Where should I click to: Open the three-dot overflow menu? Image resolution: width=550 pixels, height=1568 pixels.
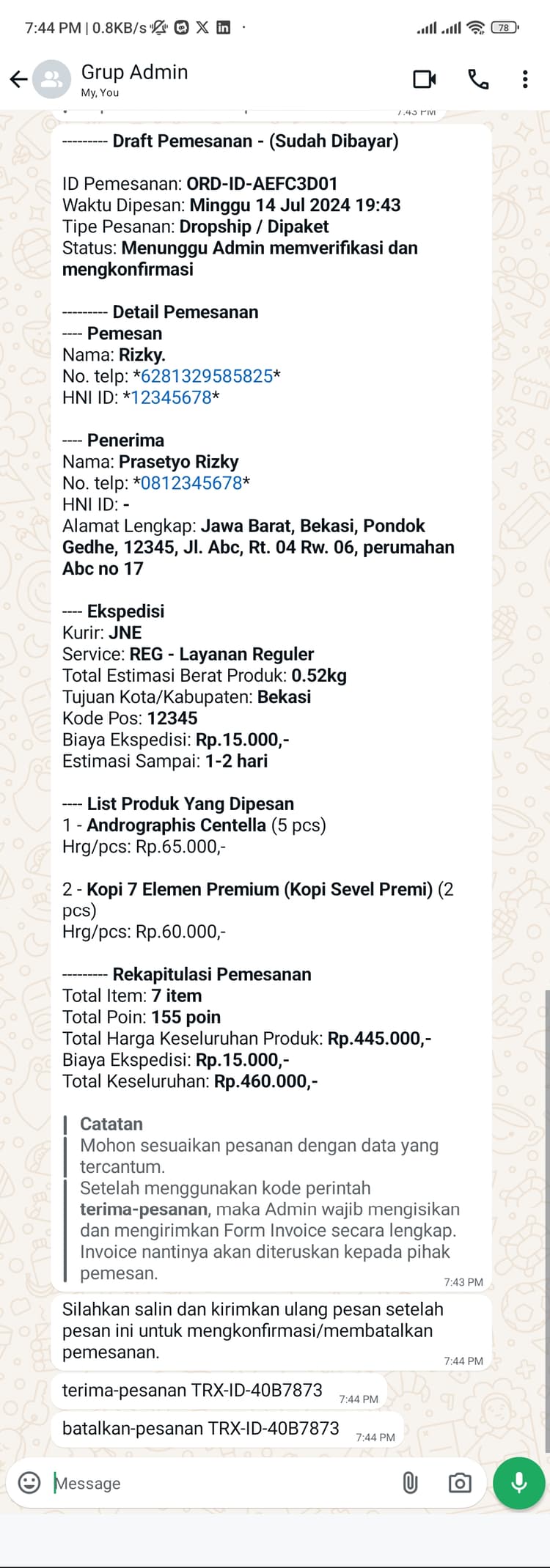(525, 79)
